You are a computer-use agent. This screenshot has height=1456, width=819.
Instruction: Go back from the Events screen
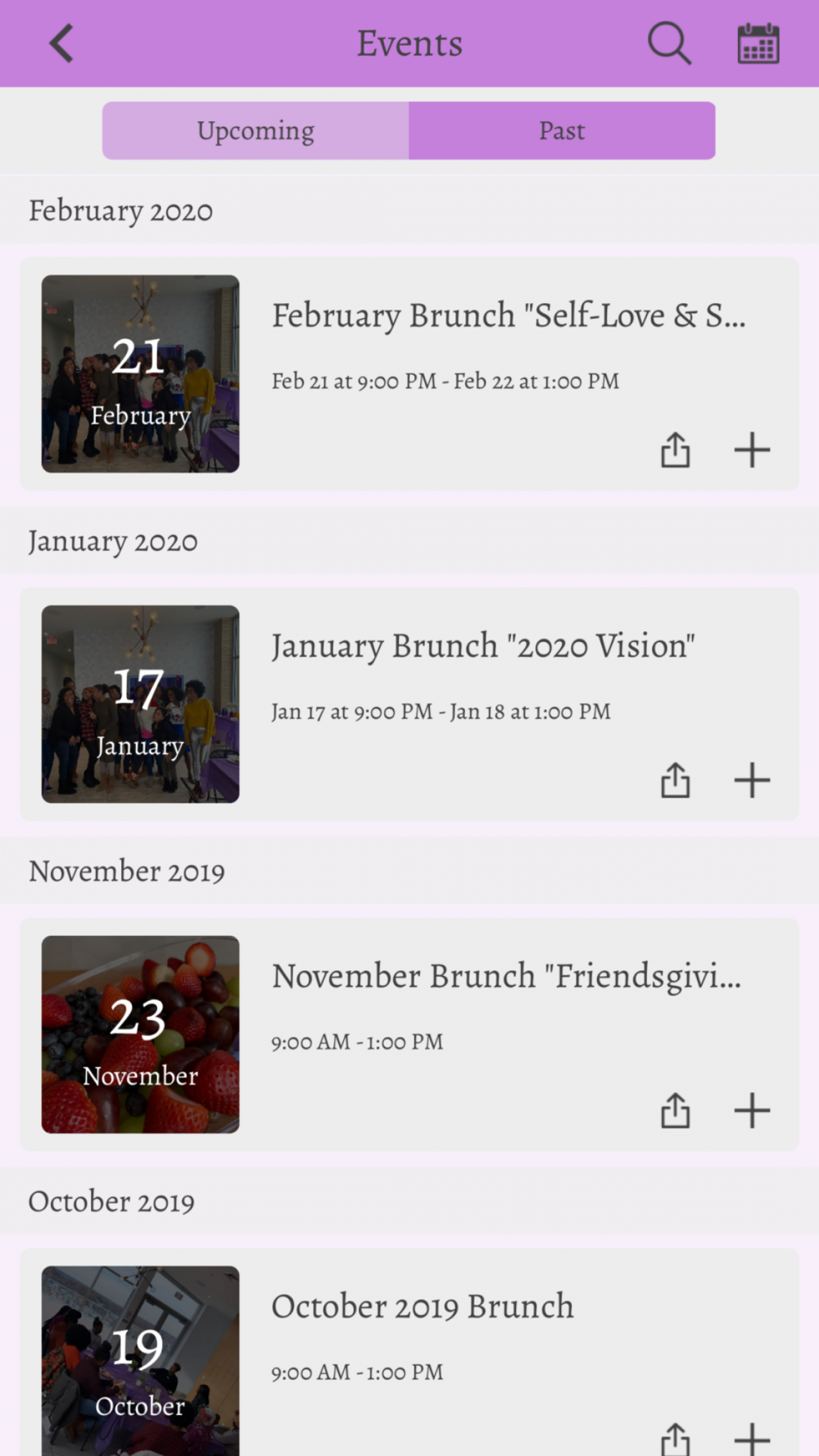[x=61, y=43]
